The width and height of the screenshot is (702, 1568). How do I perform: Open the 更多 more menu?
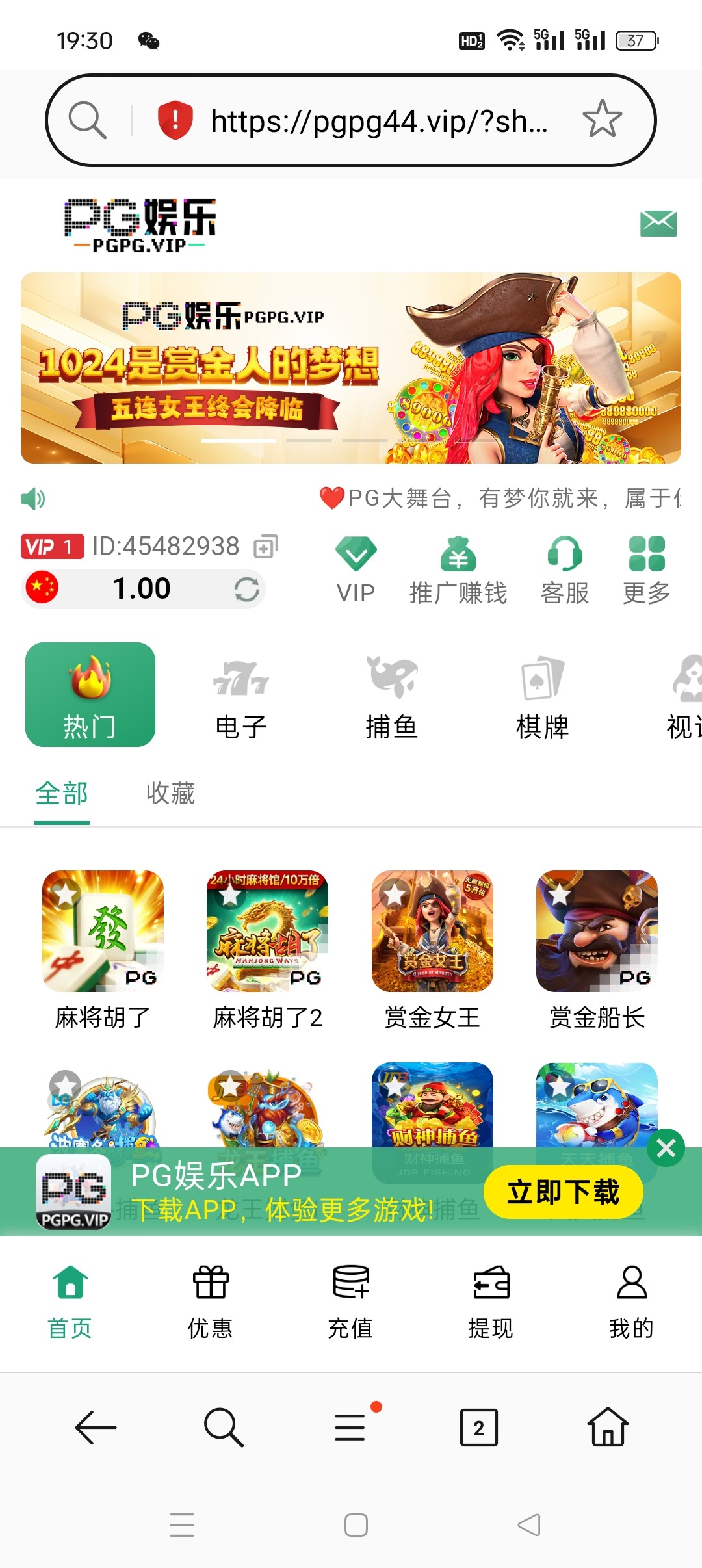646,570
